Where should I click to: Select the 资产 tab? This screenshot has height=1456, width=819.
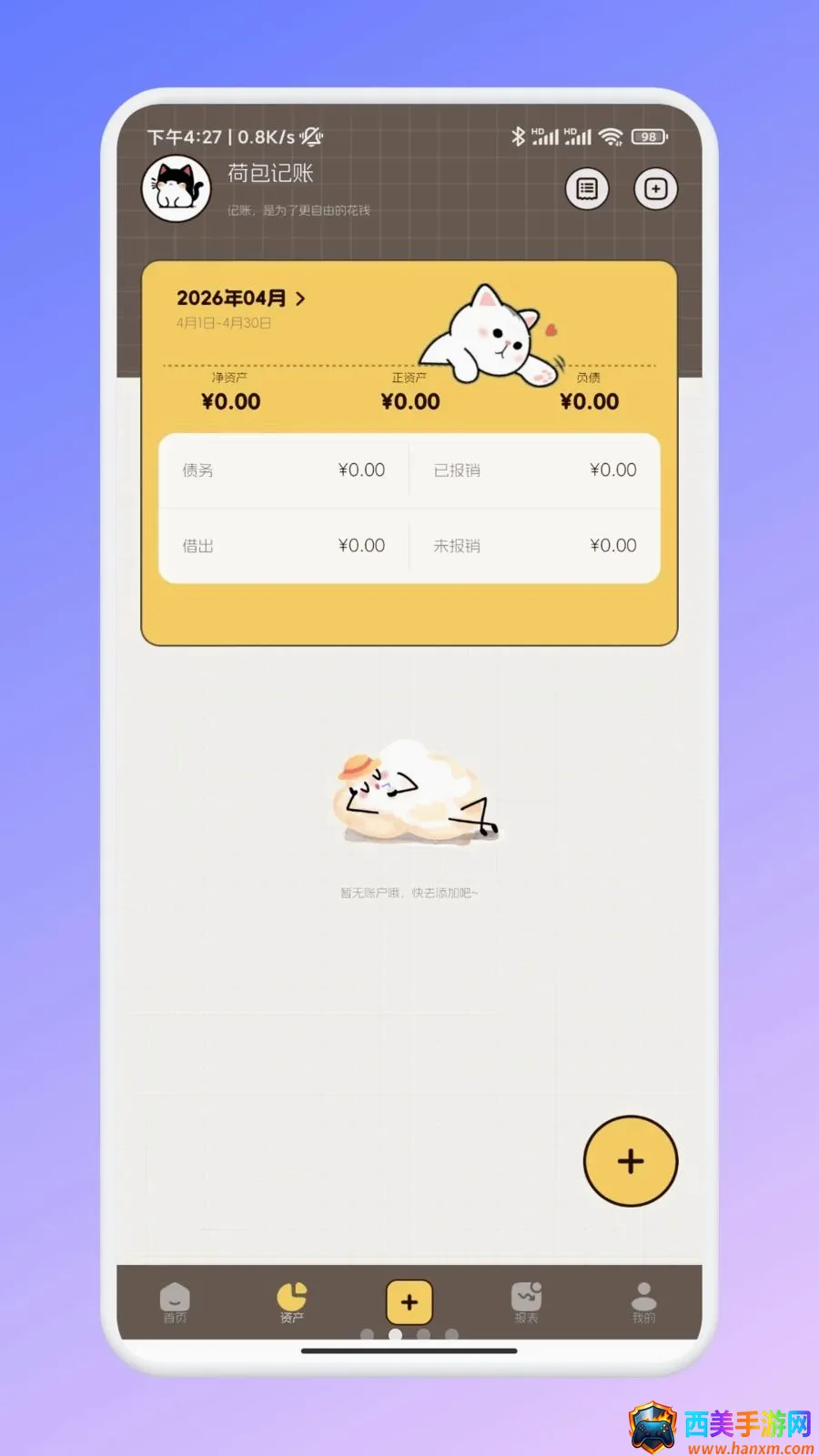(292, 1303)
